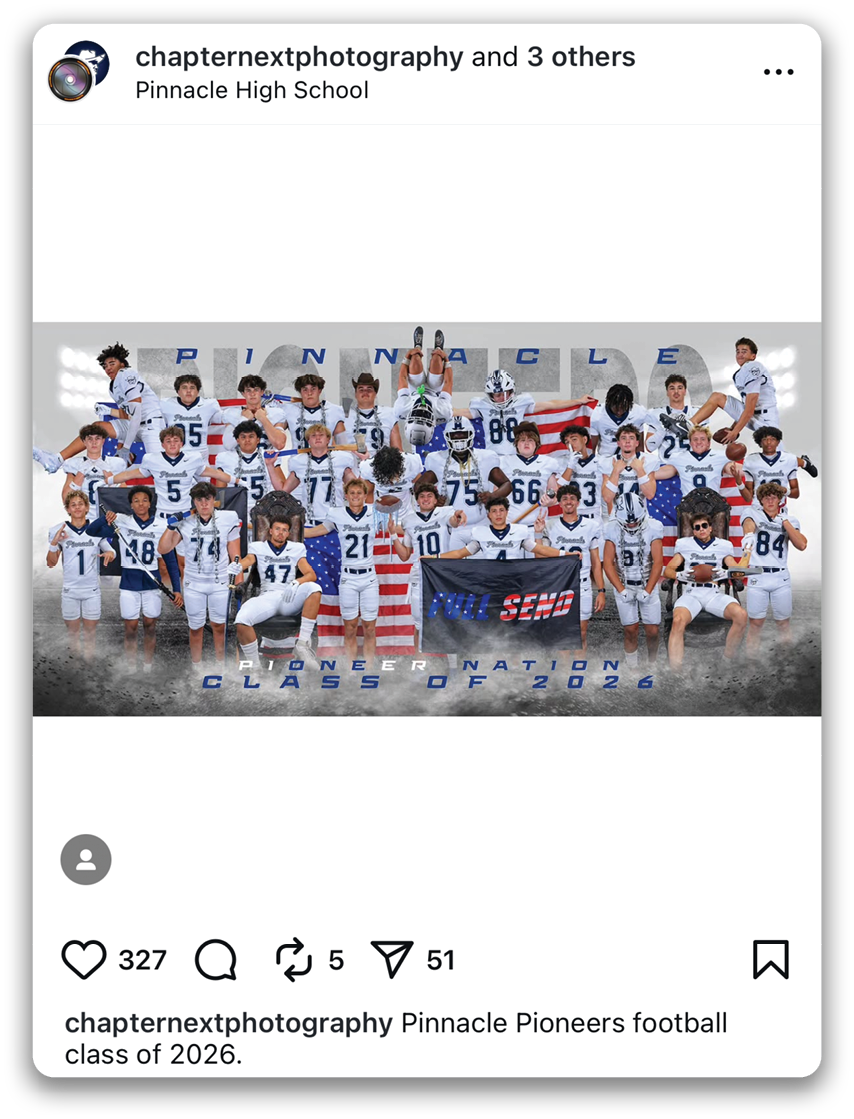Screen dimensions: 854x1119
Task: Open the post's three-dot options menu
Action: coord(778,72)
